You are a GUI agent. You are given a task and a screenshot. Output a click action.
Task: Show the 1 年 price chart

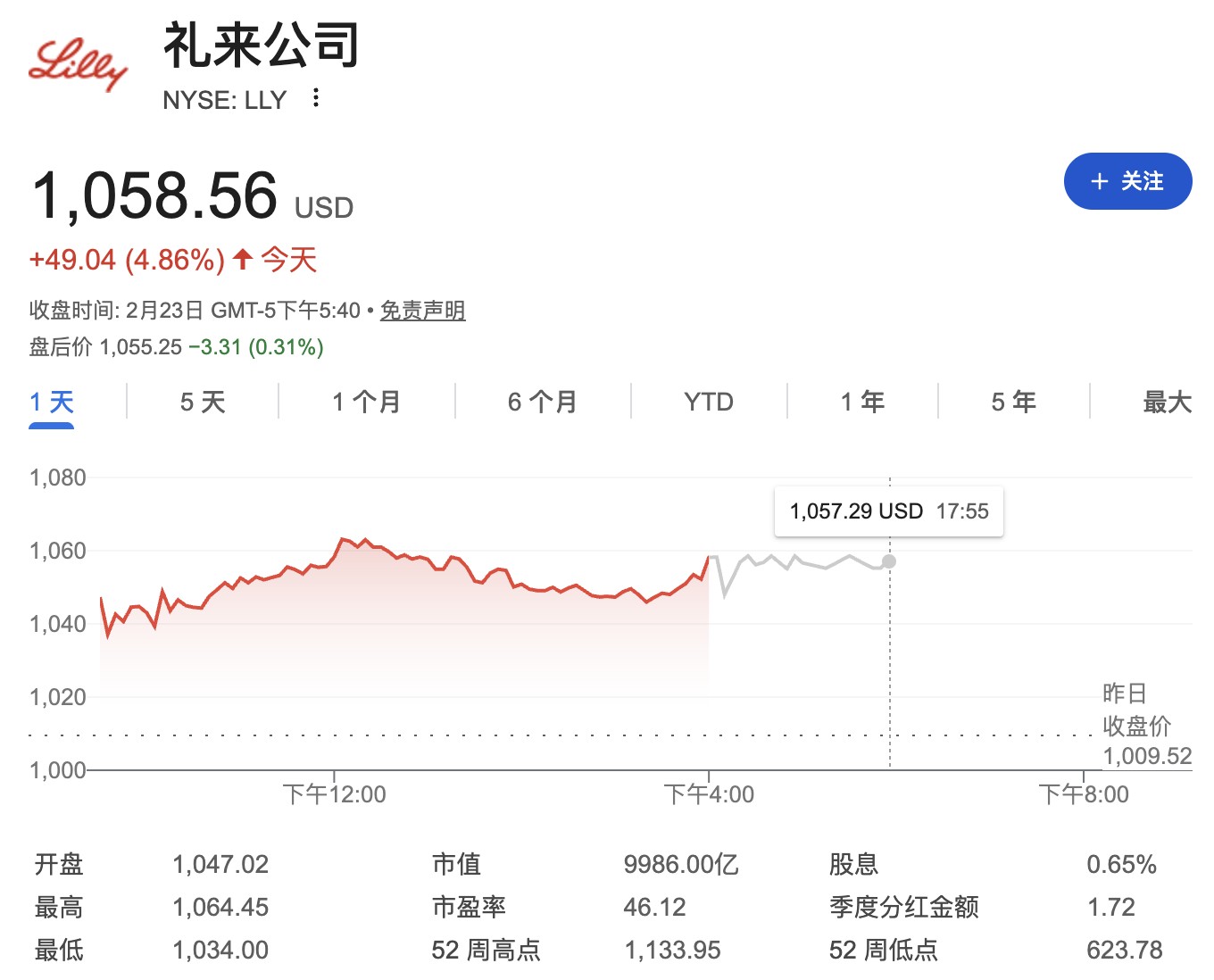click(862, 403)
